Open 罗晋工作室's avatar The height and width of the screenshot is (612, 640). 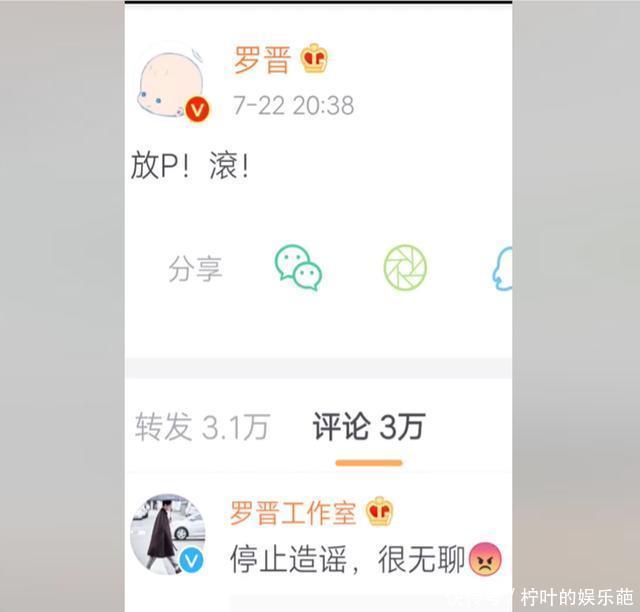pyautogui.click(x=168, y=534)
